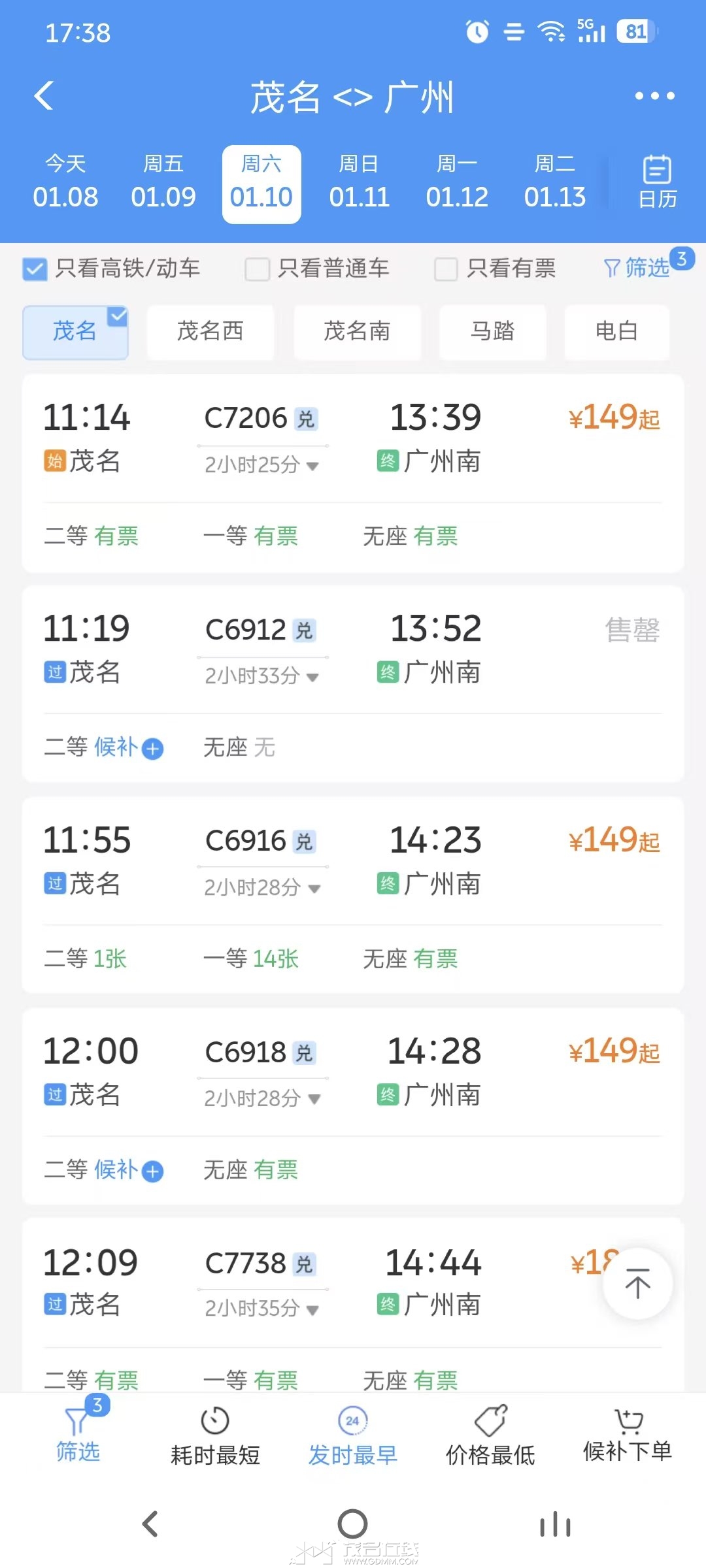The width and height of the screenshot is (706, 1568).
Task: Uncheck 只看高铁/动车 filter
Action: (x=35, y=269)
